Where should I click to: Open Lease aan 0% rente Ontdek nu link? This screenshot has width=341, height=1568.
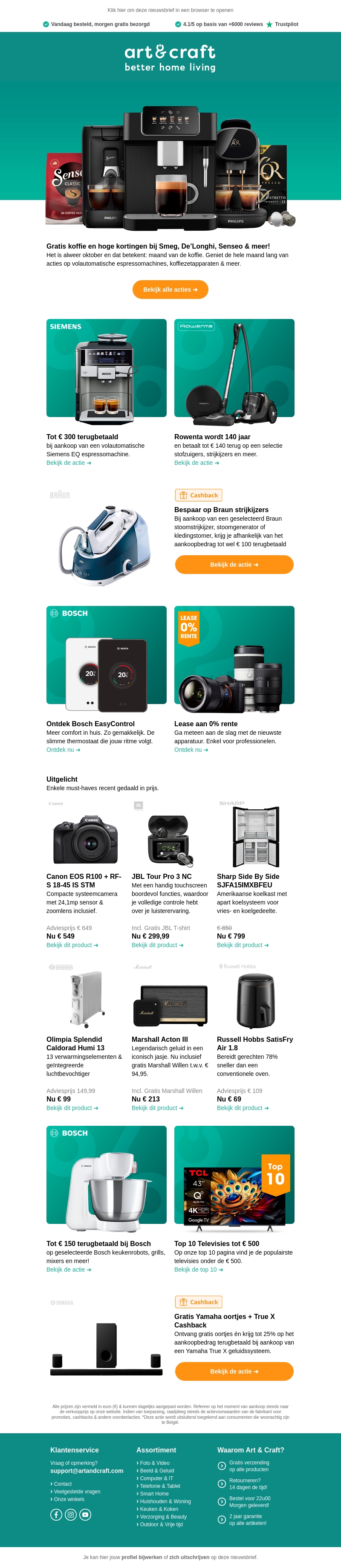pyautogui.click(x=191, y=749)
